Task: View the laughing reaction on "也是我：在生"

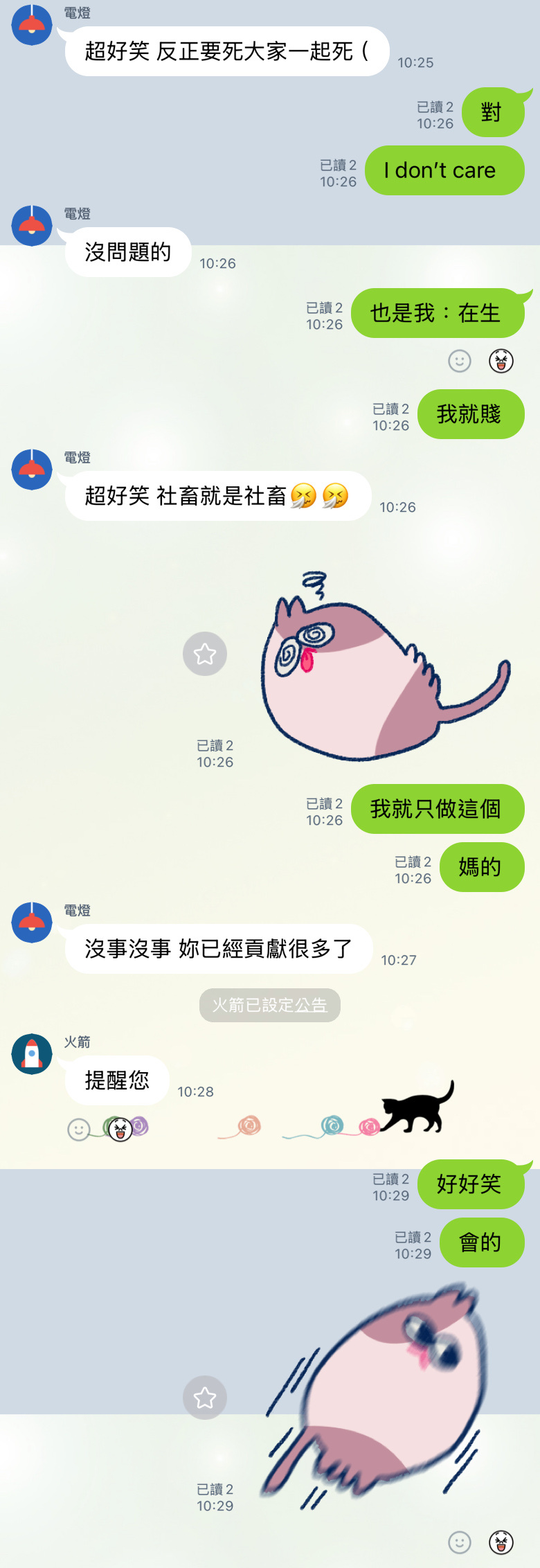Action: point(501,361)
